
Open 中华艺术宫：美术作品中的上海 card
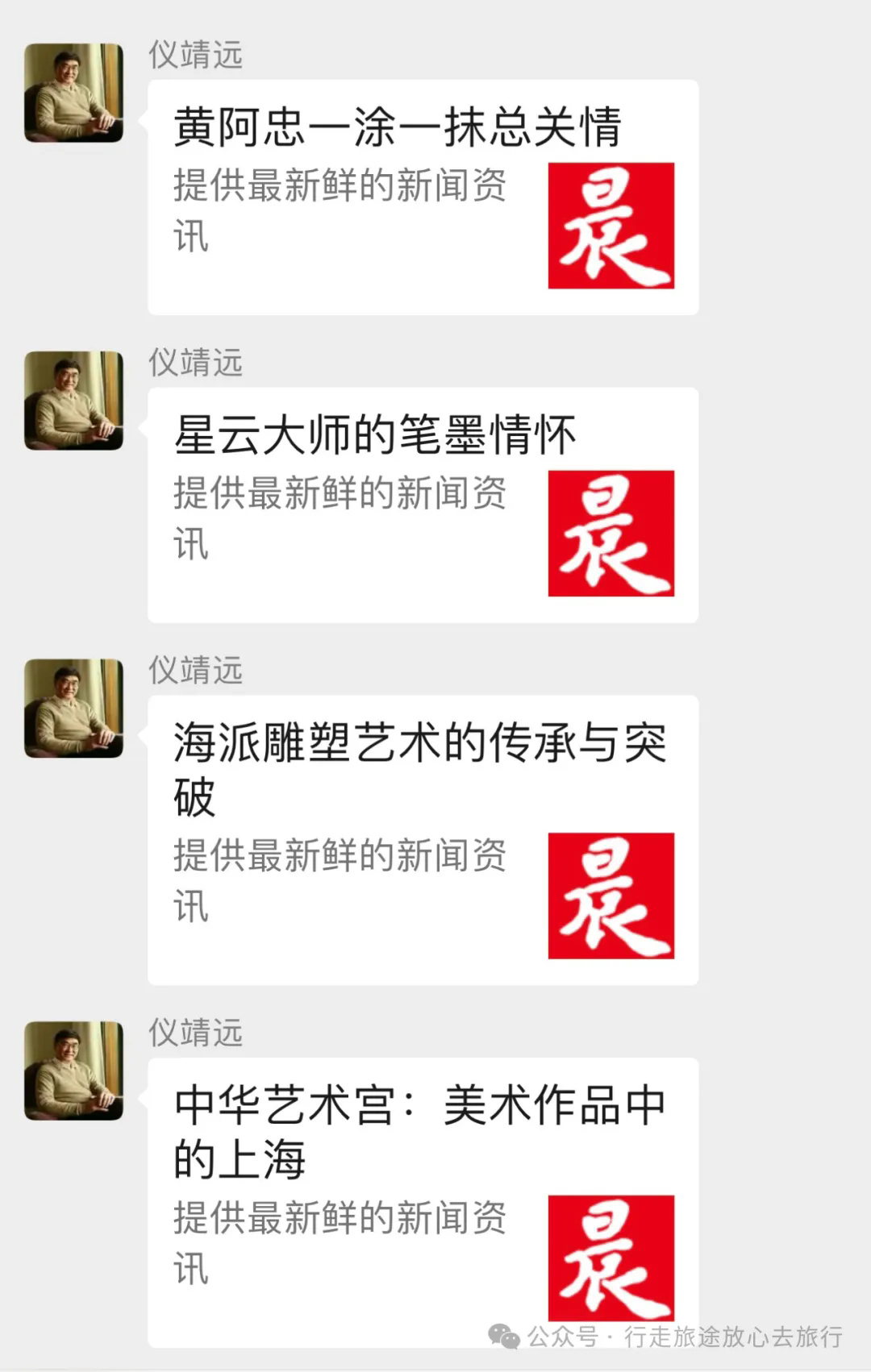pos(423,1202)
